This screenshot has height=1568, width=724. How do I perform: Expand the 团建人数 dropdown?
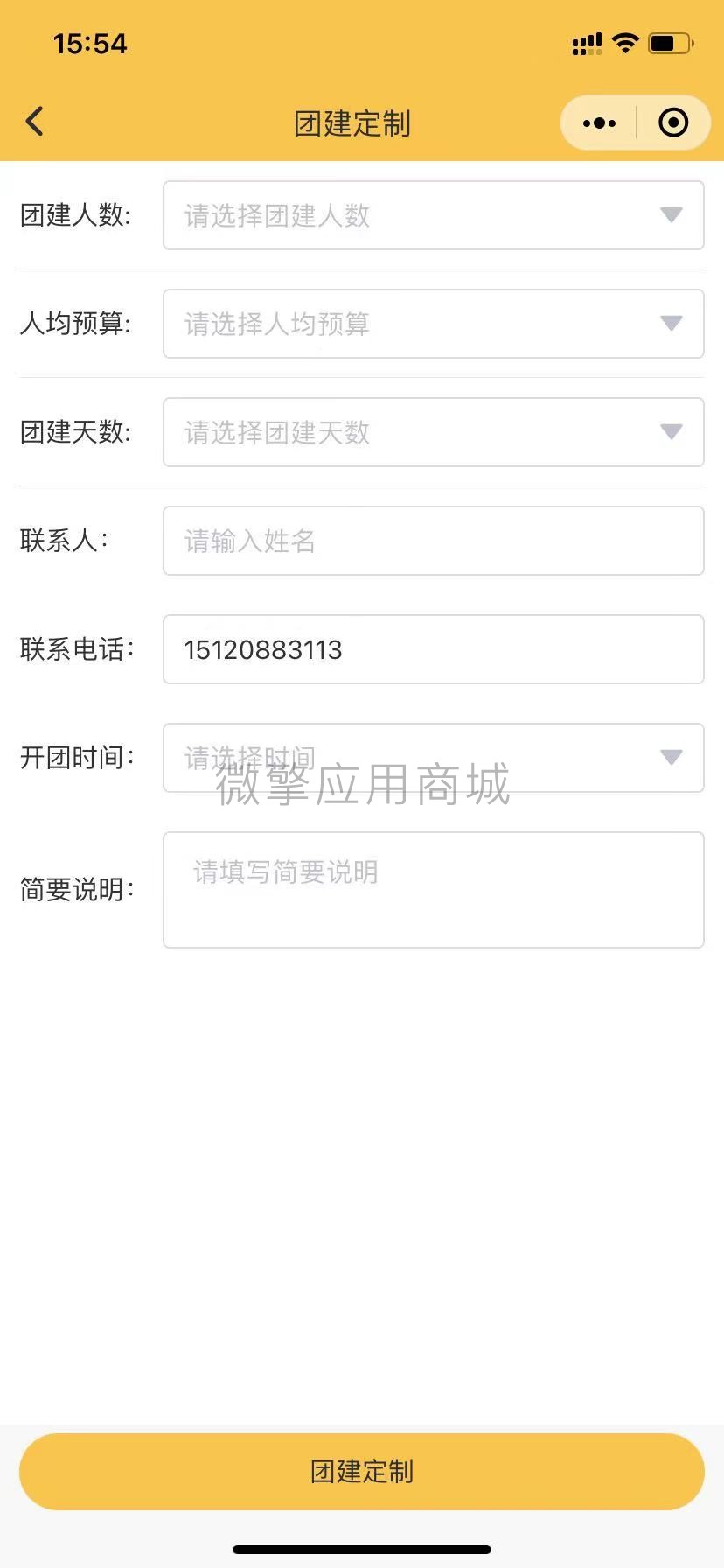coord(433,215)
